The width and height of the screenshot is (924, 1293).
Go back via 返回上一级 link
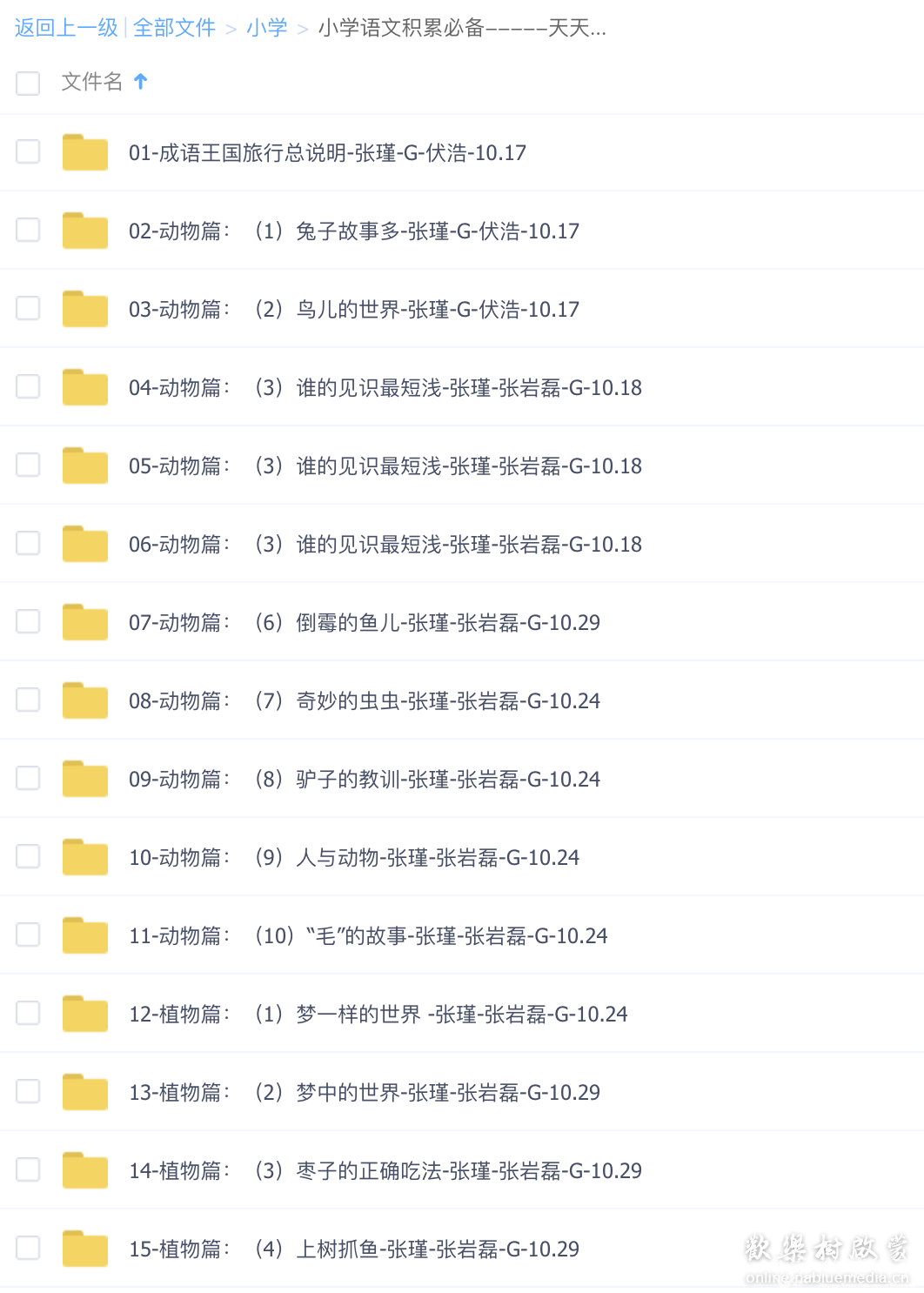[66, 28]
